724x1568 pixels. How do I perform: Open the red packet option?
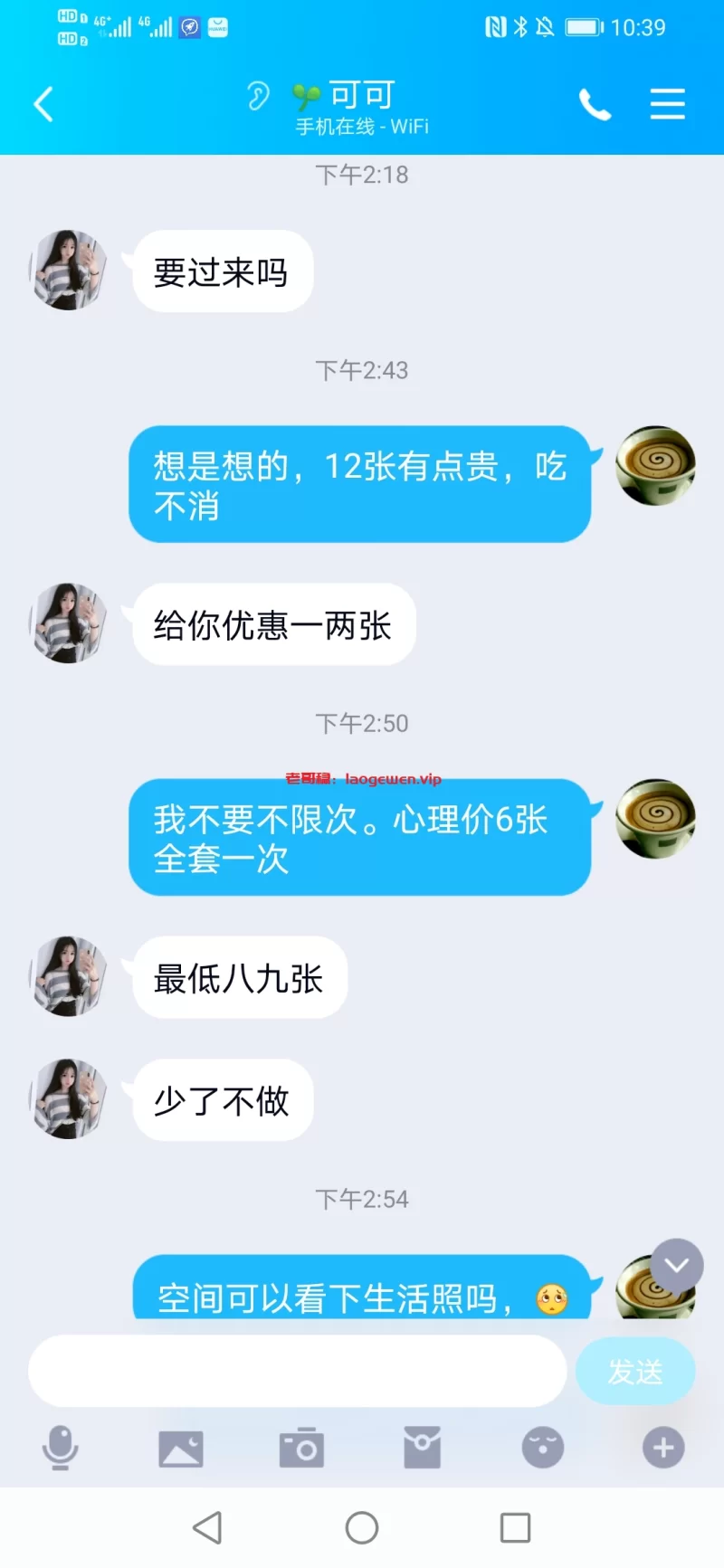click(422, 1448)
